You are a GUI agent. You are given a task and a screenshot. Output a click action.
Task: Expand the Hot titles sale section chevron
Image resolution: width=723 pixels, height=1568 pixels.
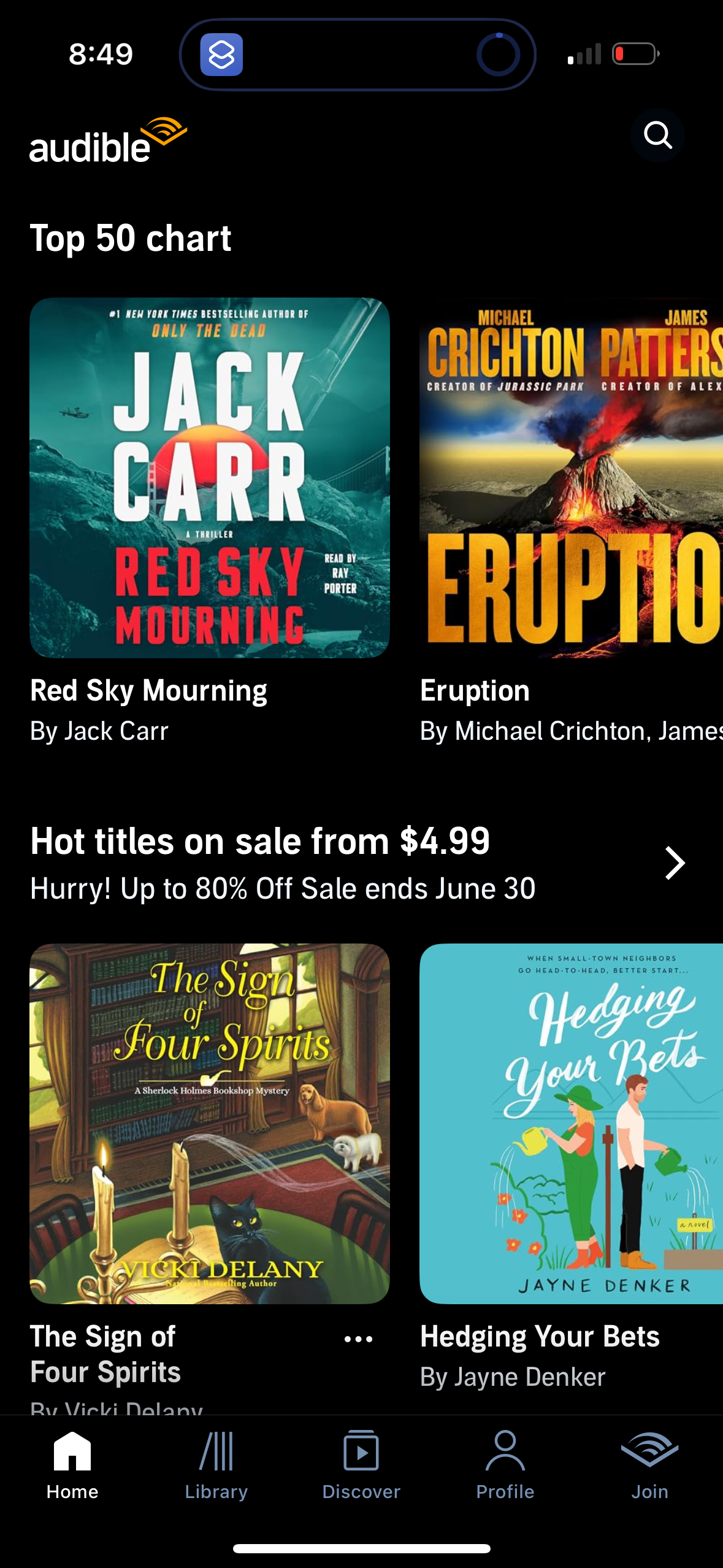click(x=673, y=863)
